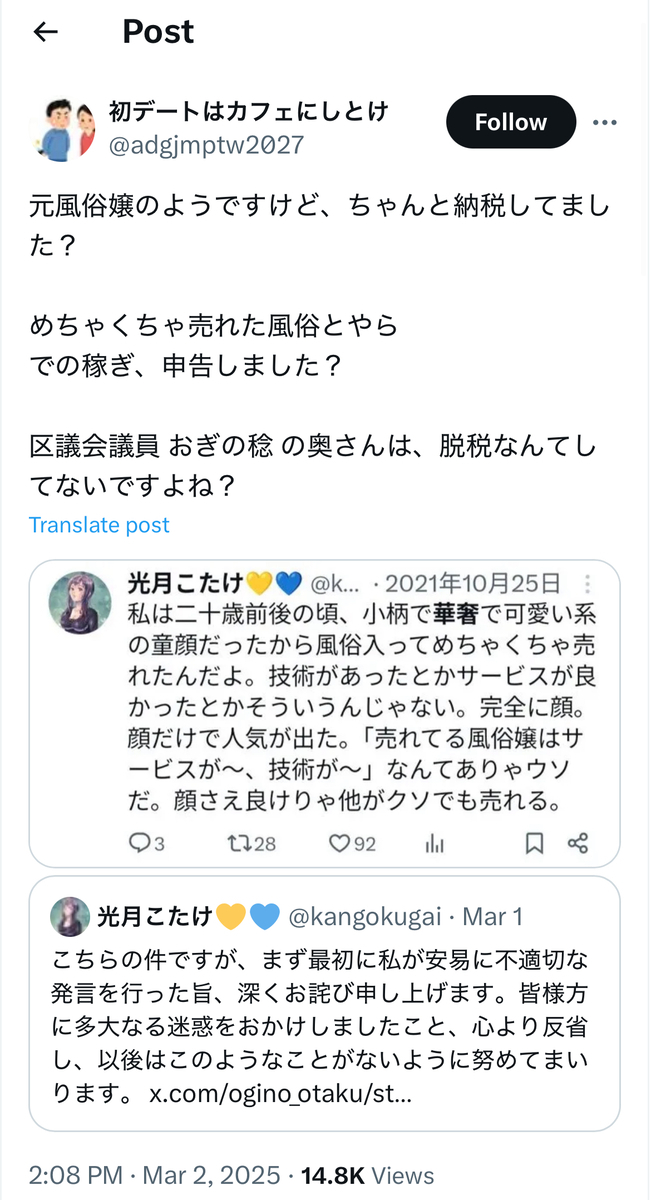
Task: Open the quoted @kangokugai post from Mar 1
Action: point(324,1000)
